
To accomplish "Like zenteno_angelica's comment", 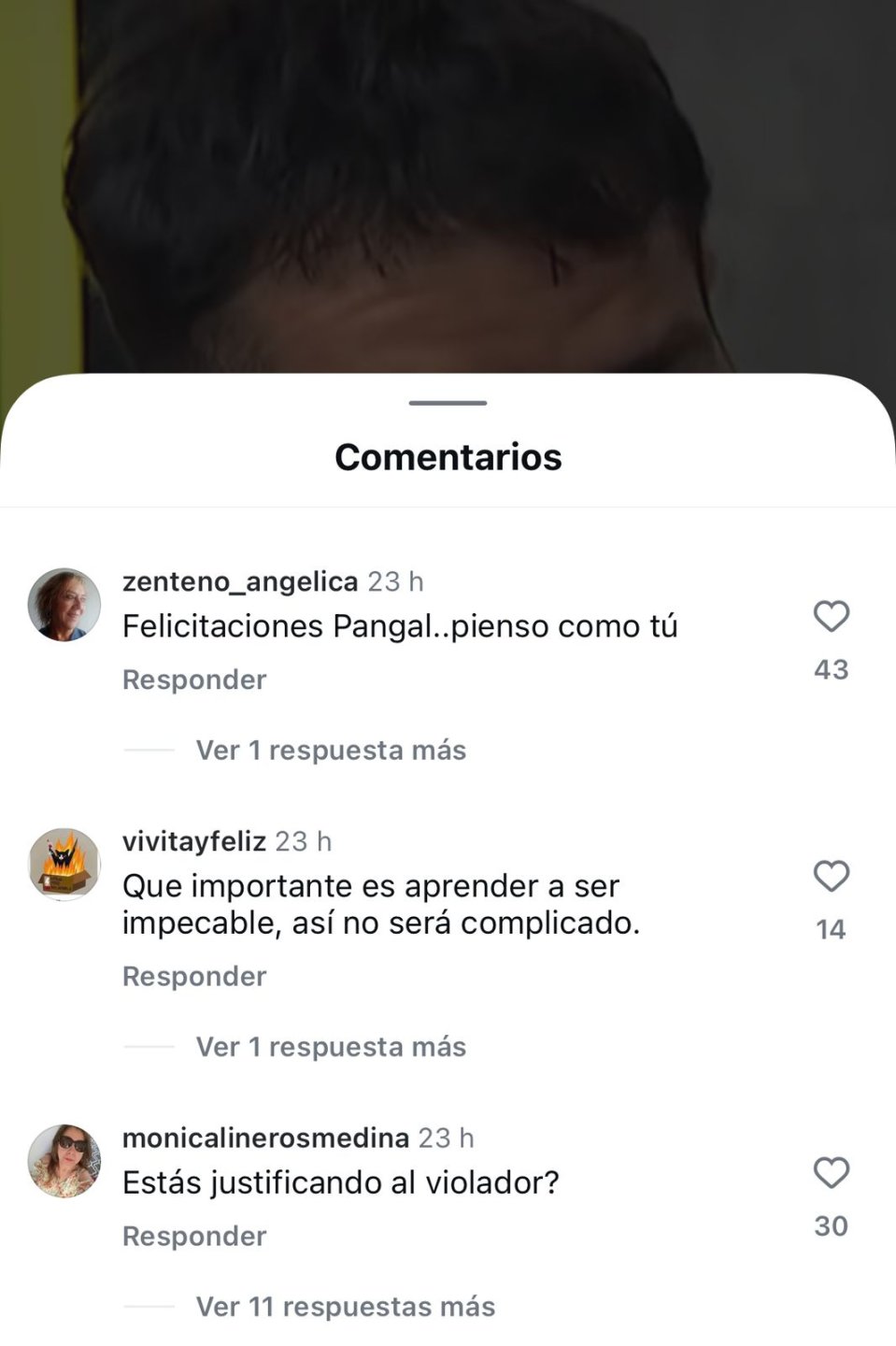I will click(831, 617).
